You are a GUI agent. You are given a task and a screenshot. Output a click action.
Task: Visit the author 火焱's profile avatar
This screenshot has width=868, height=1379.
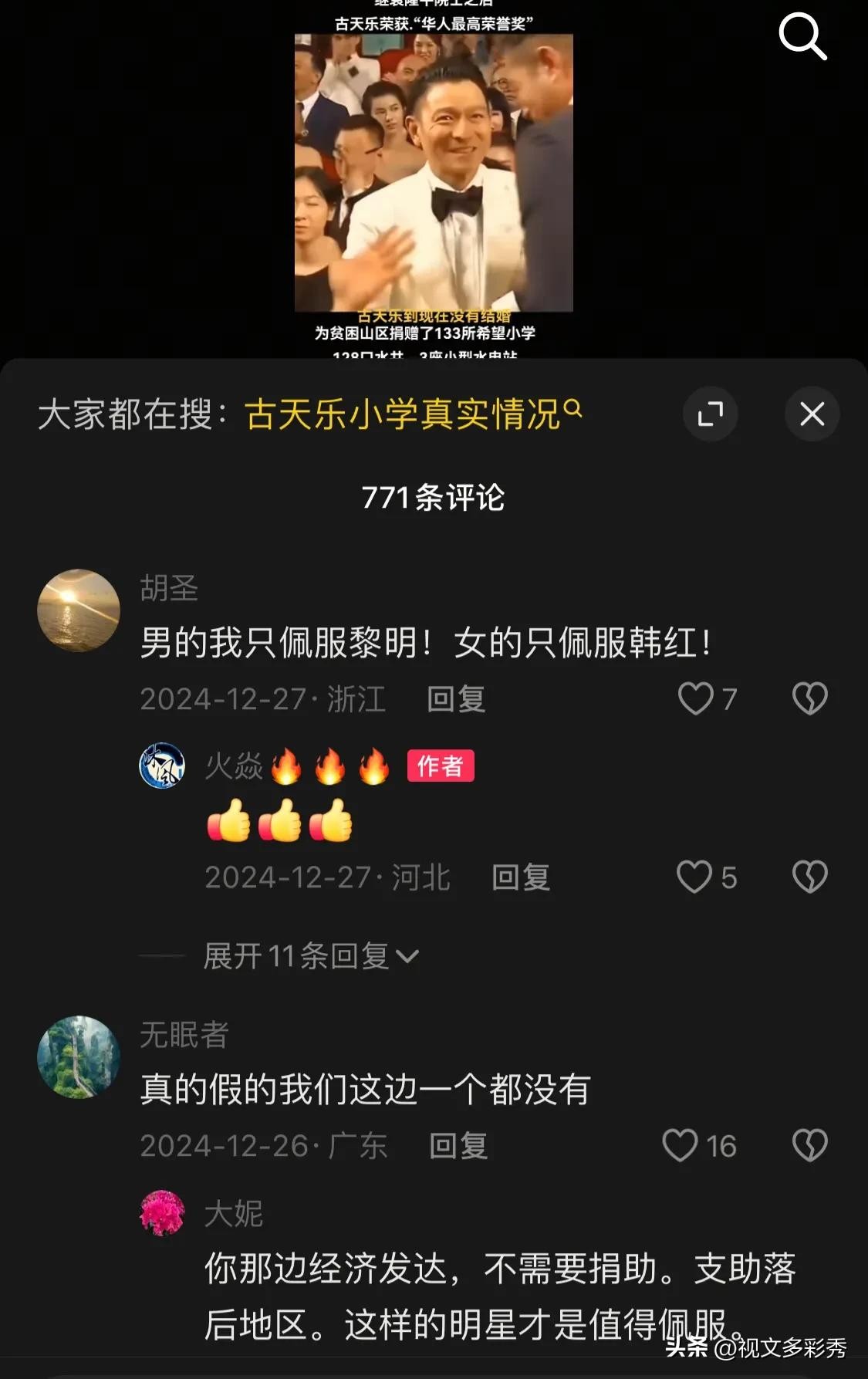(x=162, y=766)
